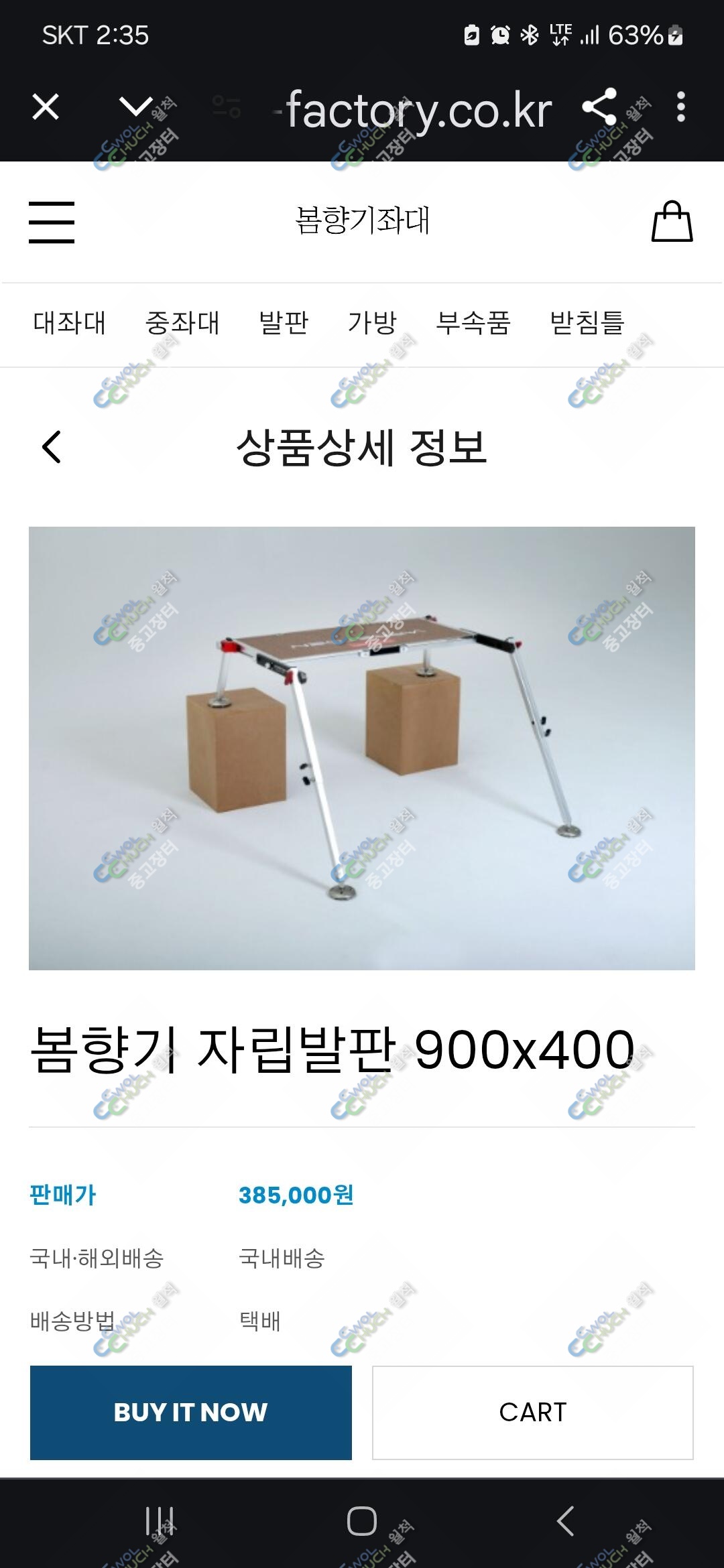Select the 발판 category
This screenshot has height=1568, width=724.
(284, 323)
